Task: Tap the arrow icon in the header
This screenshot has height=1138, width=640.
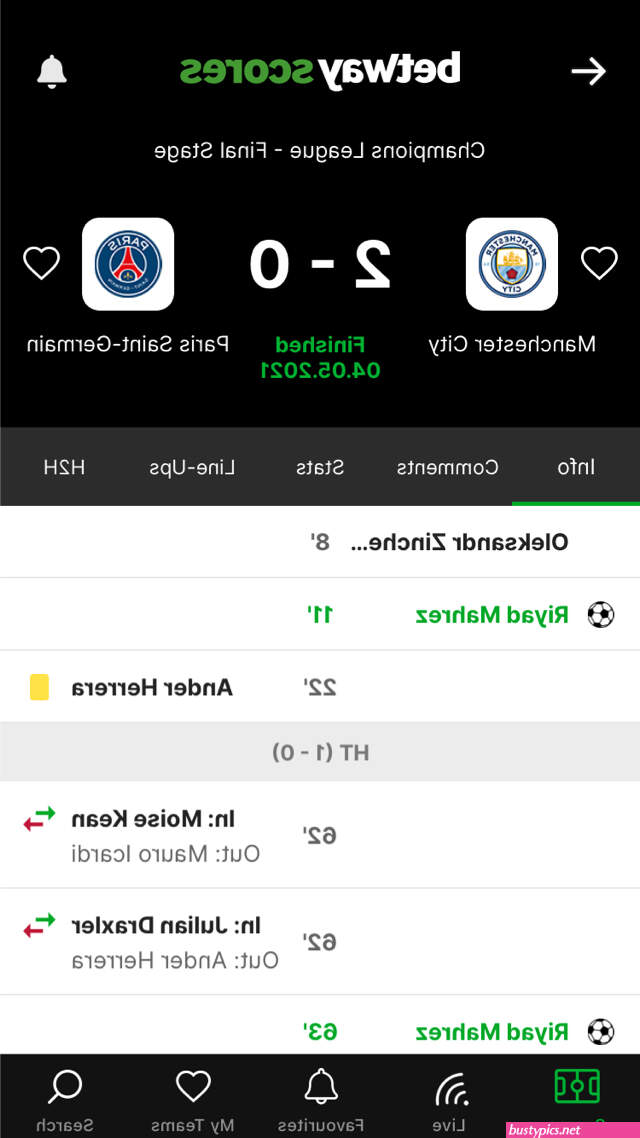Action: [588, 71]
